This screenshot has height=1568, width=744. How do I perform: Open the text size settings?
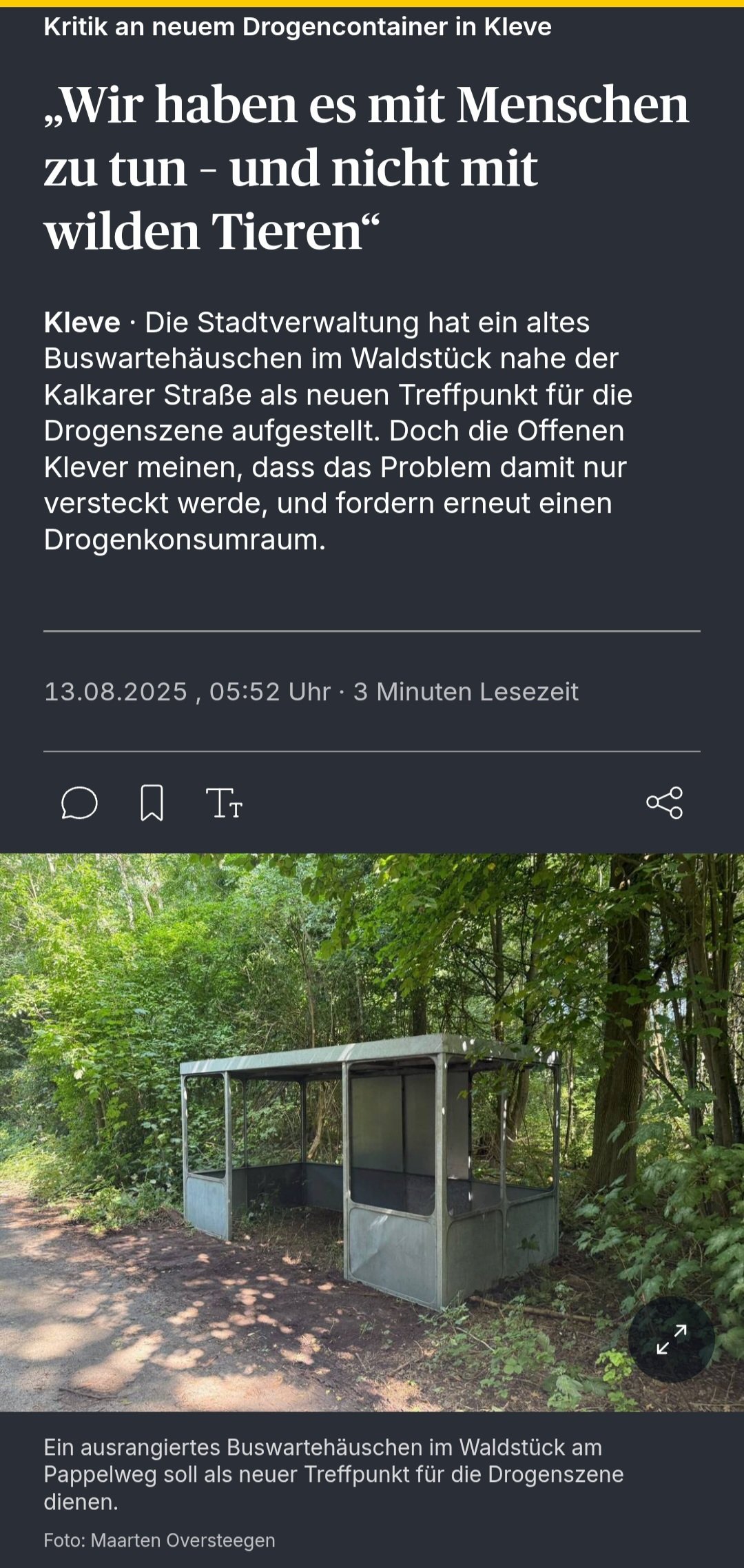point(224,803)
